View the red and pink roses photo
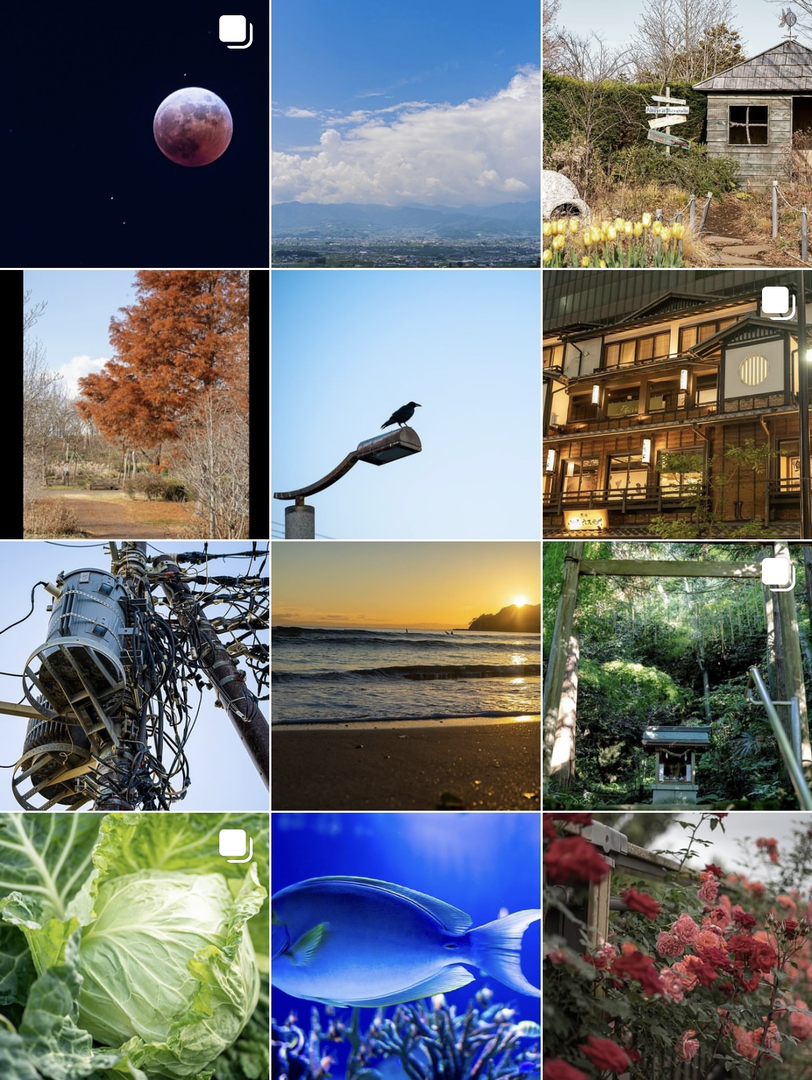This screenshot has width=812, height=1080. tap(677, 946)
